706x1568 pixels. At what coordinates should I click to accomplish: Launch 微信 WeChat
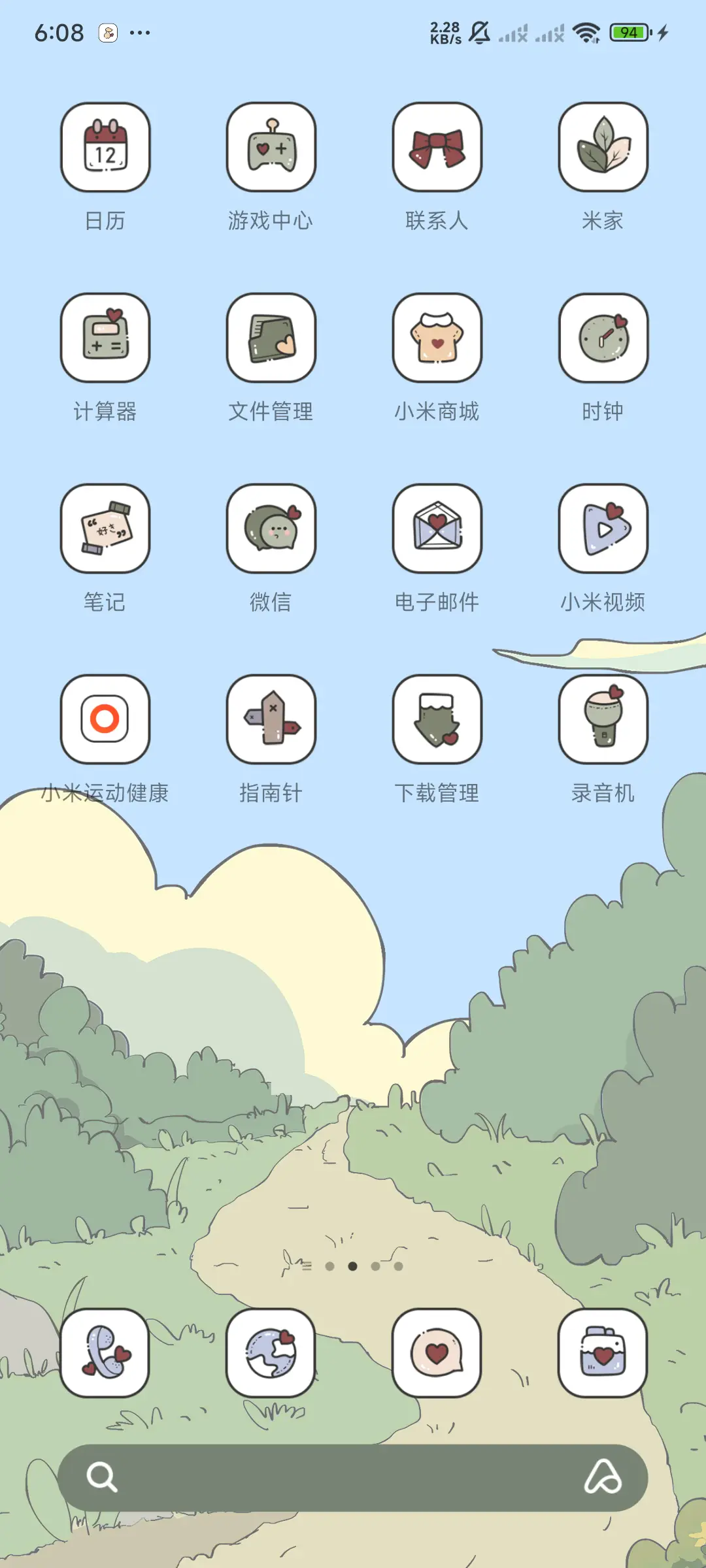click(x=271, y=529)
